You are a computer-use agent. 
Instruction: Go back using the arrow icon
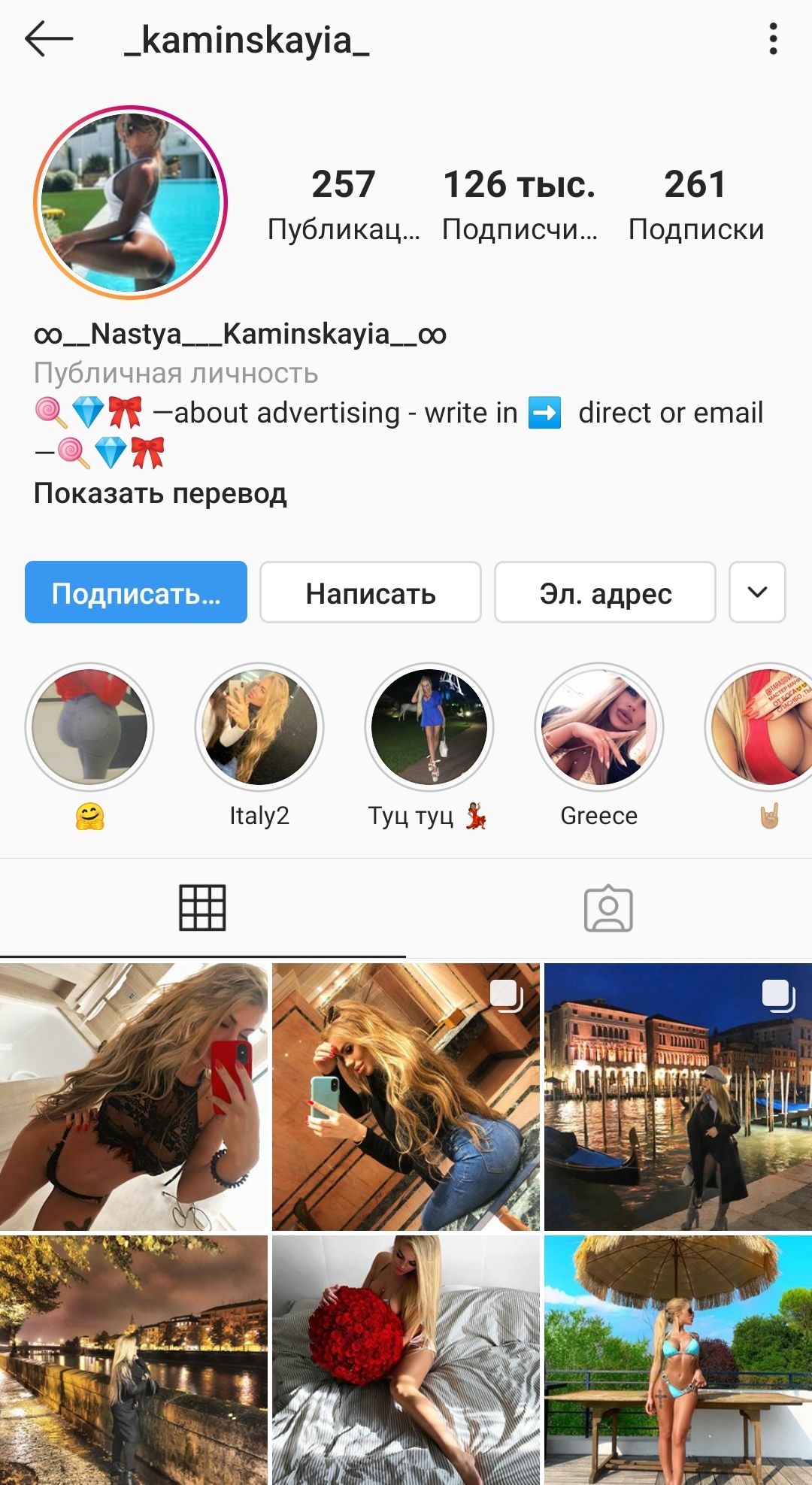tap(49, 39)
